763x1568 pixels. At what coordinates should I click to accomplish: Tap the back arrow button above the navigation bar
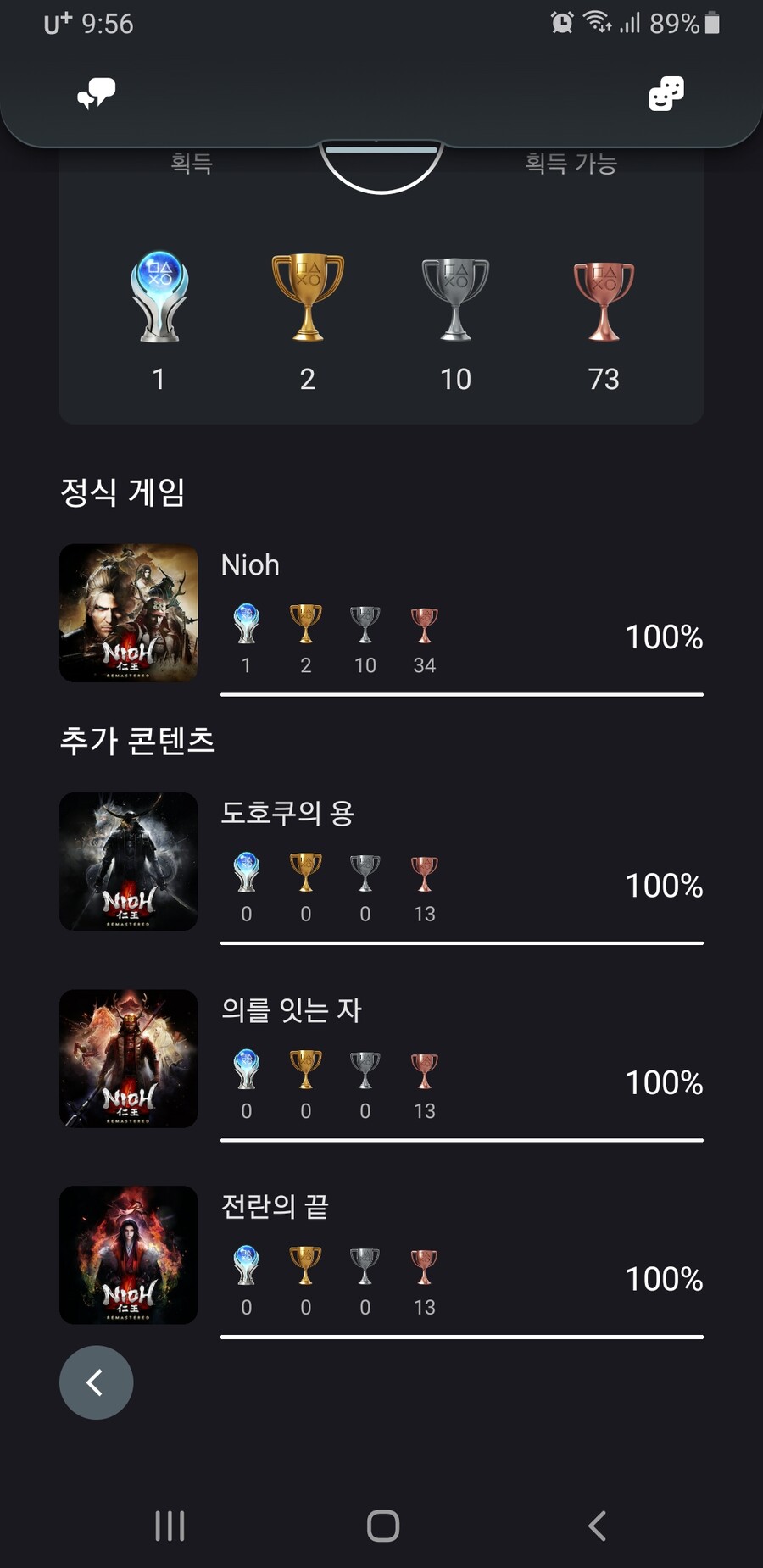[x=95, y=1382]
